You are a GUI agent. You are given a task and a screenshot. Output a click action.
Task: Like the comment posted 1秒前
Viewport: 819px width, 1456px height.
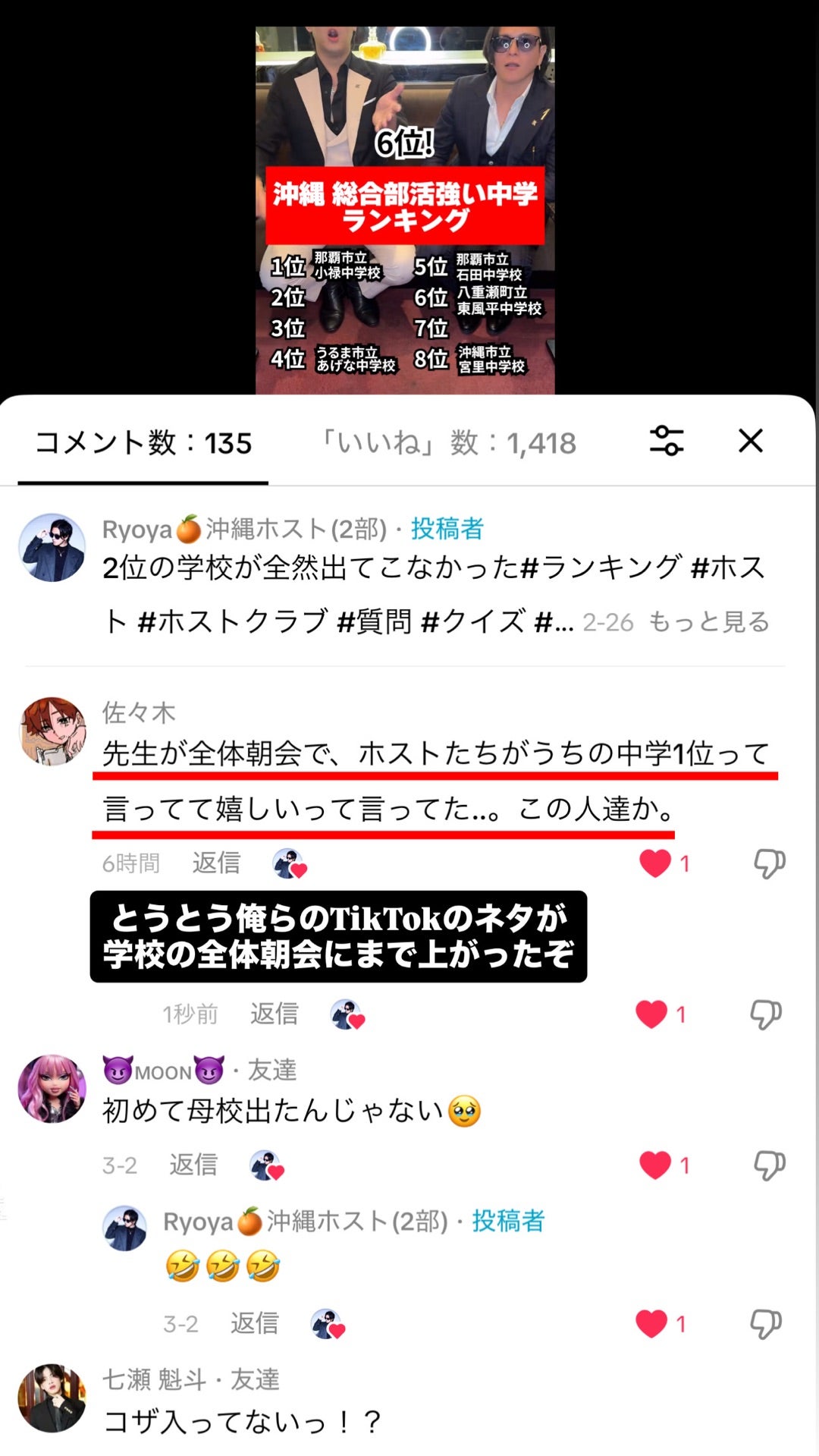click(651, 1014)
